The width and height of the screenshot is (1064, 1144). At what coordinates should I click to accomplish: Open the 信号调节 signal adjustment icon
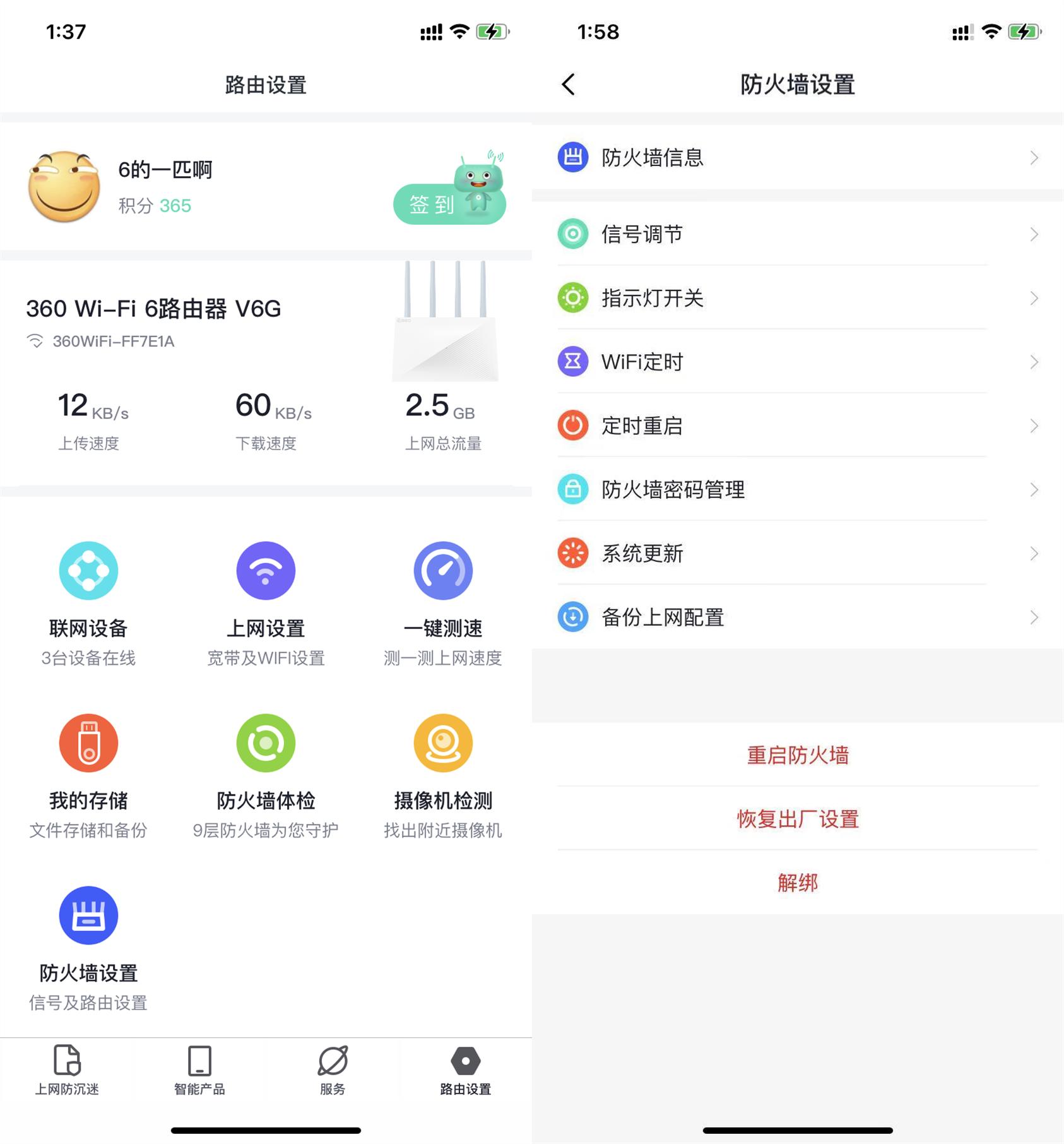tap(572, 234)
